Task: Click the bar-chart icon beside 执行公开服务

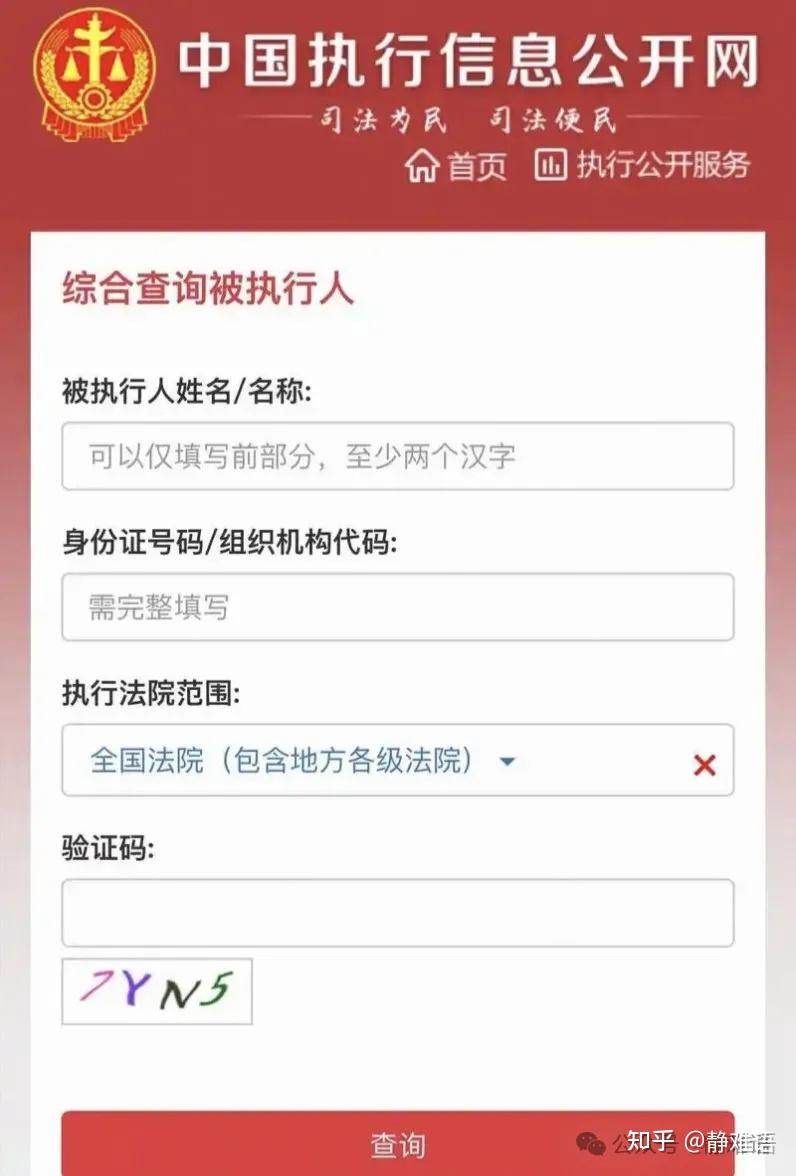Action: pos(550,166)
